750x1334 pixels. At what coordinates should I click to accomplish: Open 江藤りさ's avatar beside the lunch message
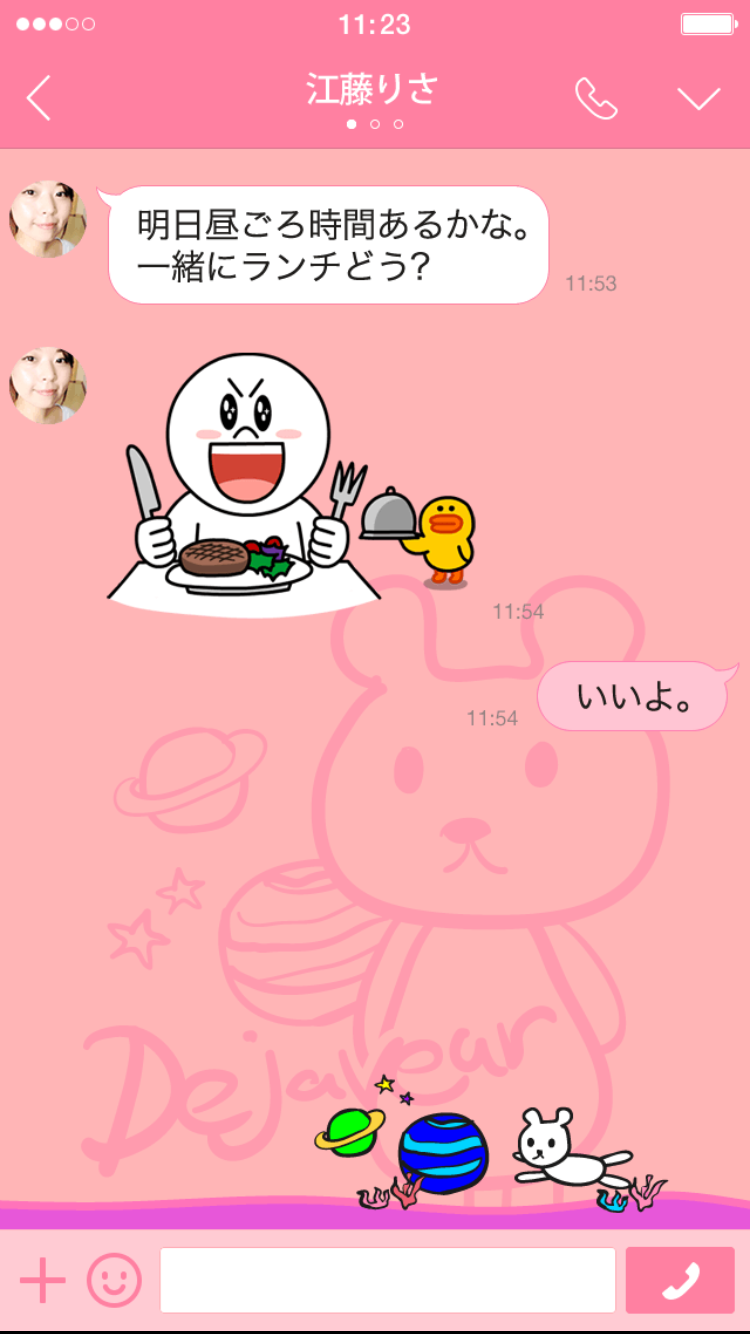click(x=47, y=219)
